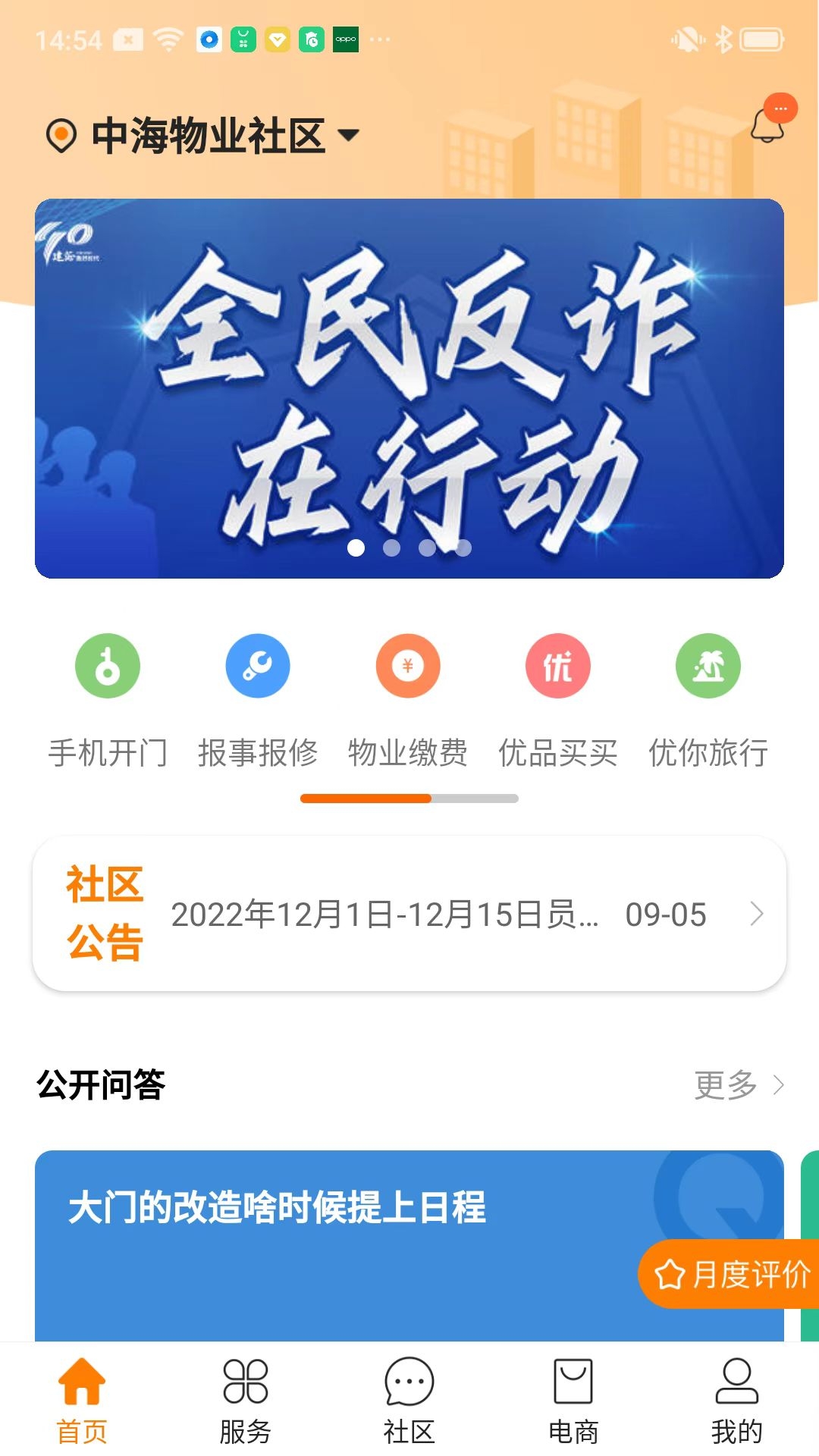Click the location pin icon
This screenshot has width=819, height=1456.
click(62, 135)
